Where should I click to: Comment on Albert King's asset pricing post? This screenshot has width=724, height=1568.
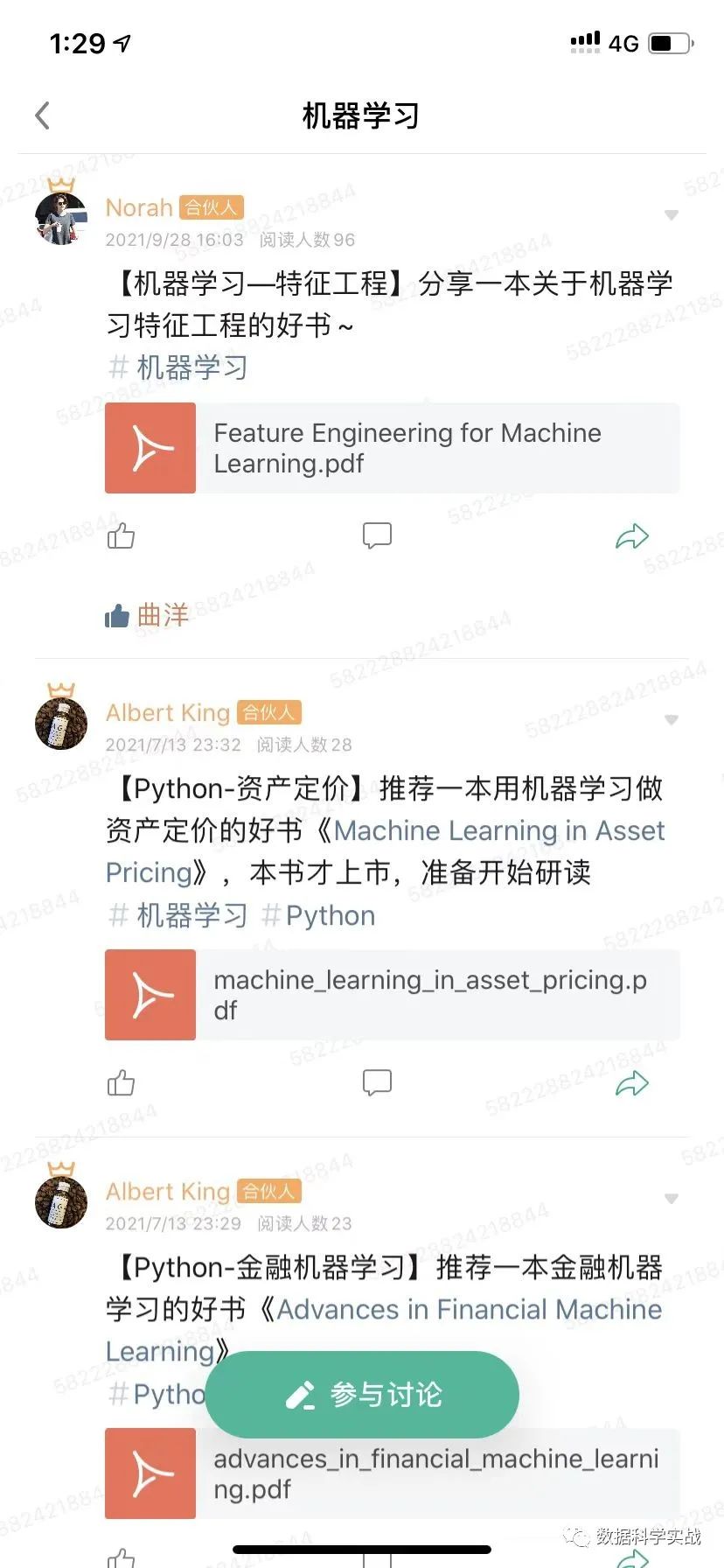377,1083
